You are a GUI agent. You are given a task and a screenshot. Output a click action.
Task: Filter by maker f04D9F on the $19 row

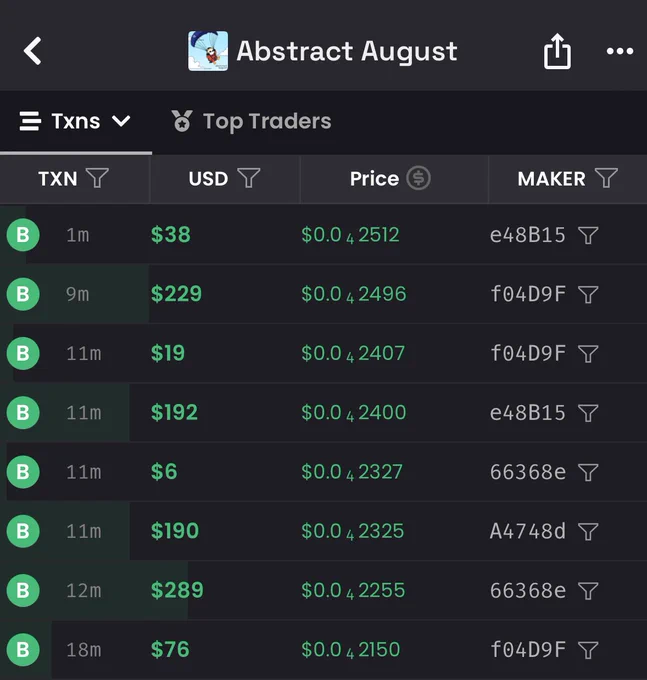coord(588,354)
